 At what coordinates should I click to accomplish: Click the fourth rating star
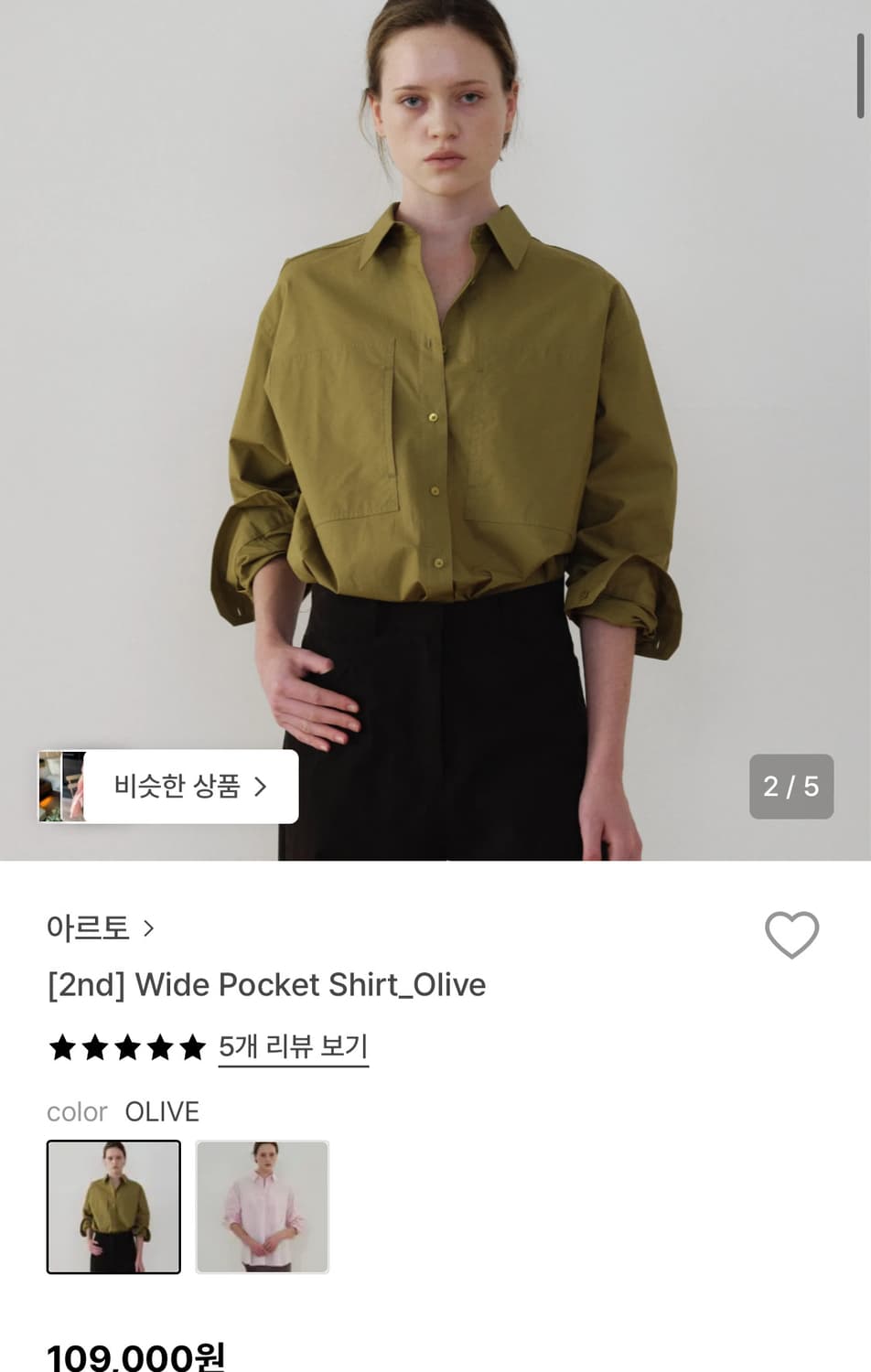[x=161, y=1048]
